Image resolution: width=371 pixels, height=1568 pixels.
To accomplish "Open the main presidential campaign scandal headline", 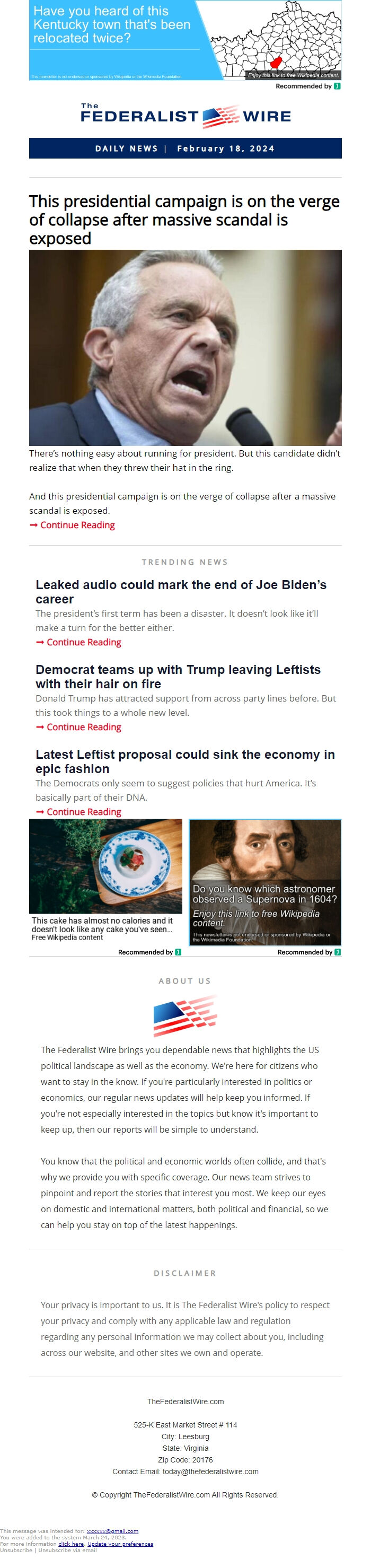I will pyautogui.click(x=184, y=219).
